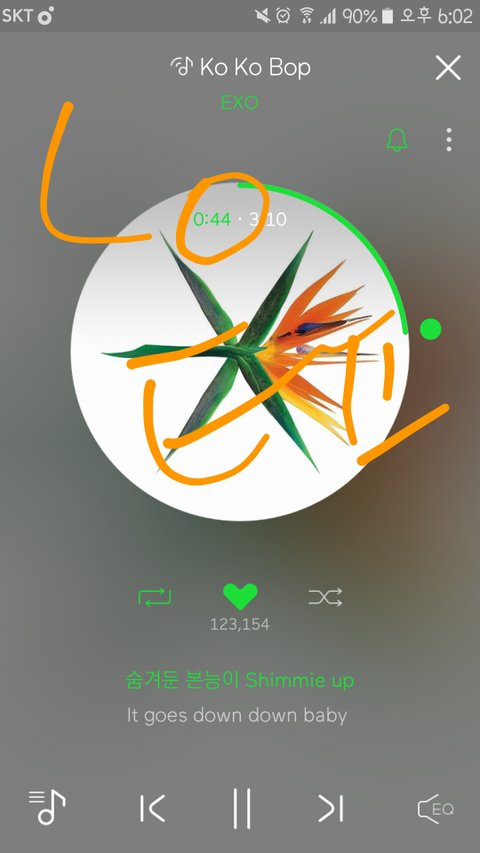Screen dimensions: 480x853
Task: Tap the green progress knob on the circular seek bar
Action: pyautogui.click(x=431, y=329)
